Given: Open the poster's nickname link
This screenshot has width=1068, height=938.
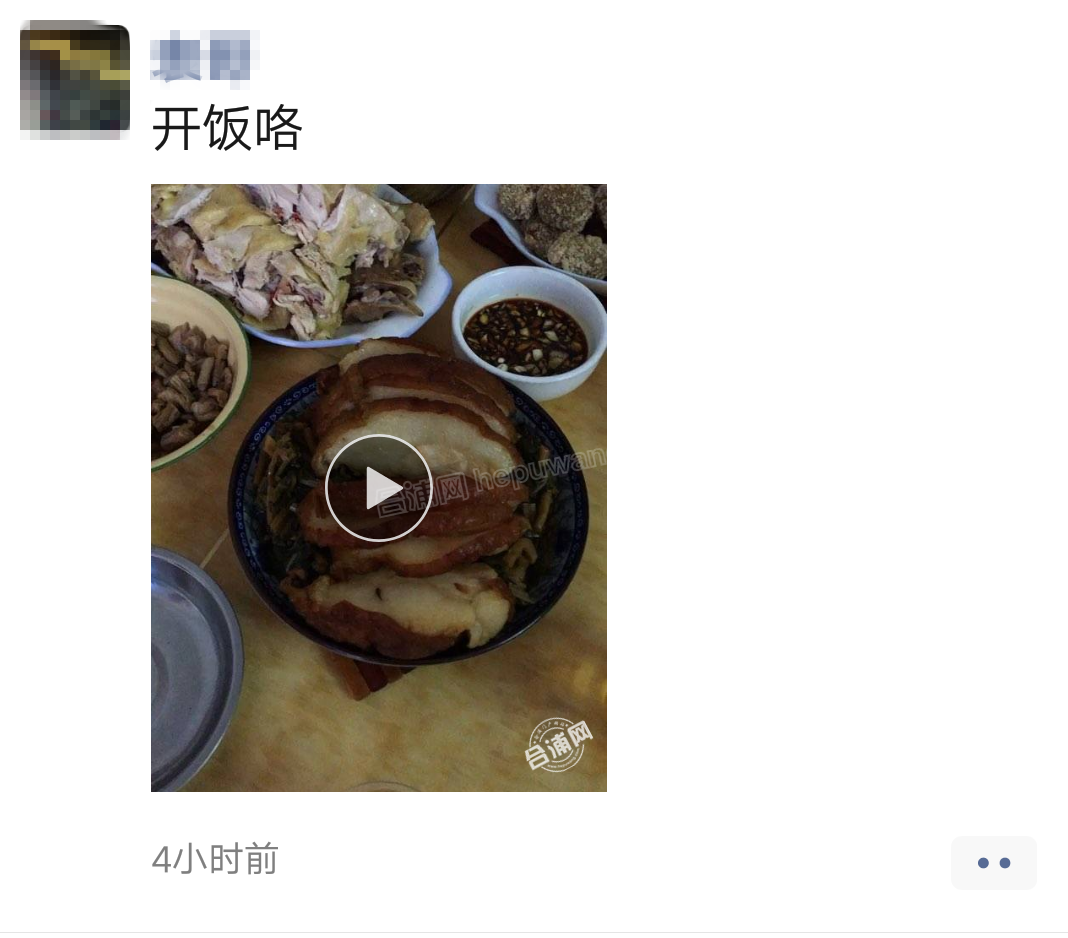Looking at the screenshot, I should click(205, 56).
